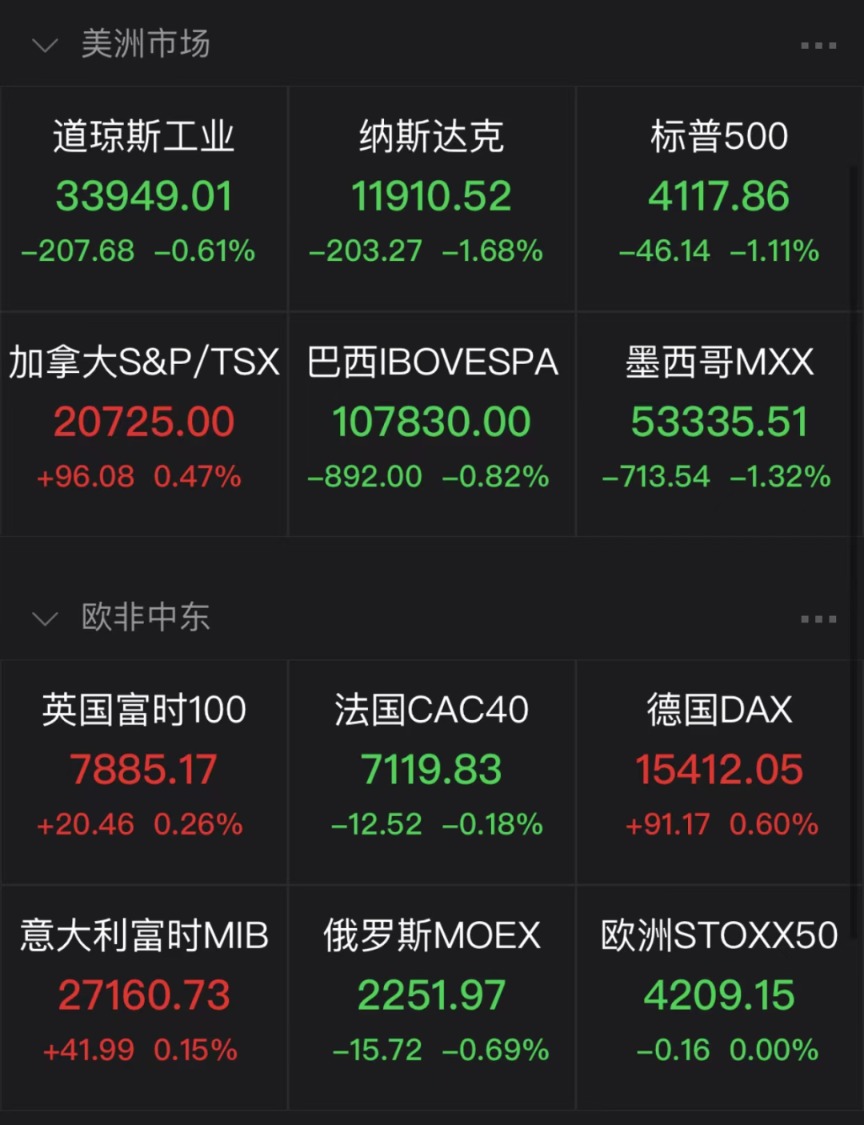
Task: Select the 巴西IBOVESPA index
Action: click(431, 420)
